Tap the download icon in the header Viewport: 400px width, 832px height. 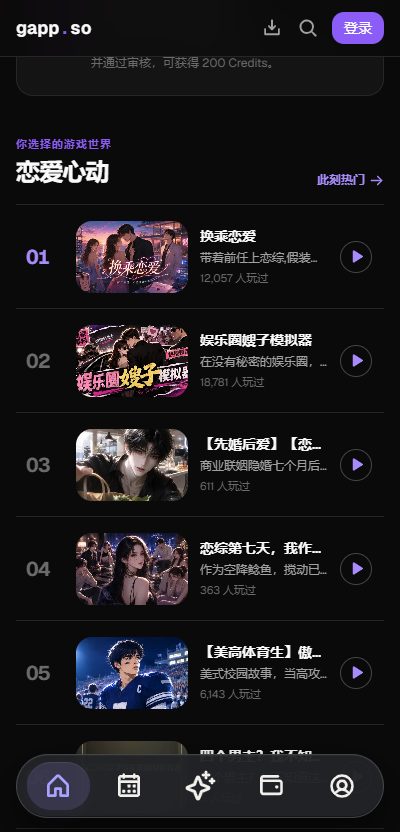[272, 28]
